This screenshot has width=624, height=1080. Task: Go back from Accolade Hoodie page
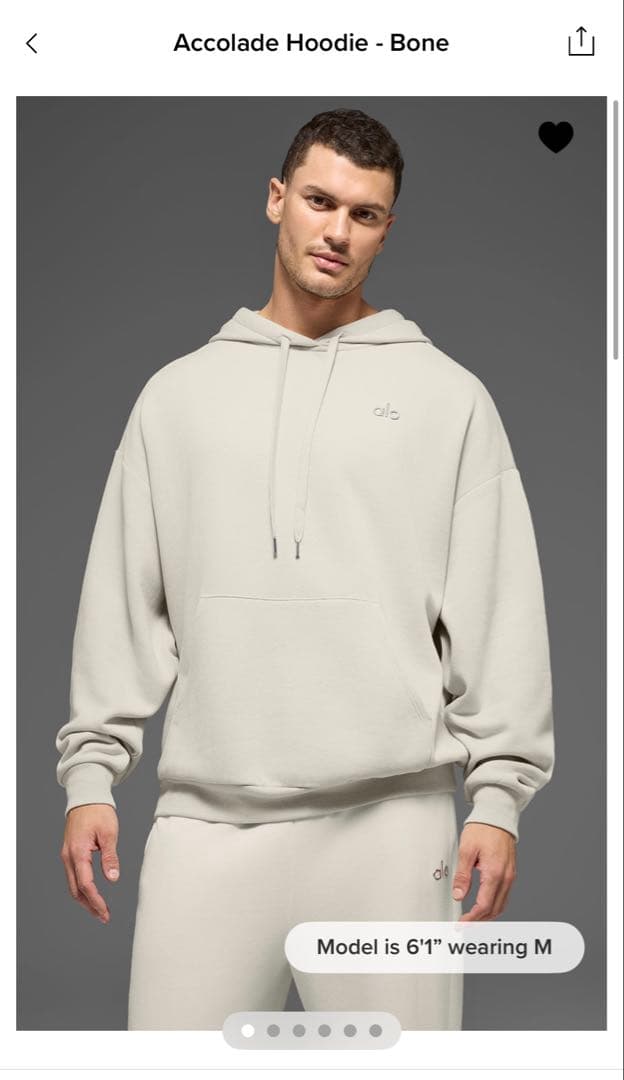(32, 43)
